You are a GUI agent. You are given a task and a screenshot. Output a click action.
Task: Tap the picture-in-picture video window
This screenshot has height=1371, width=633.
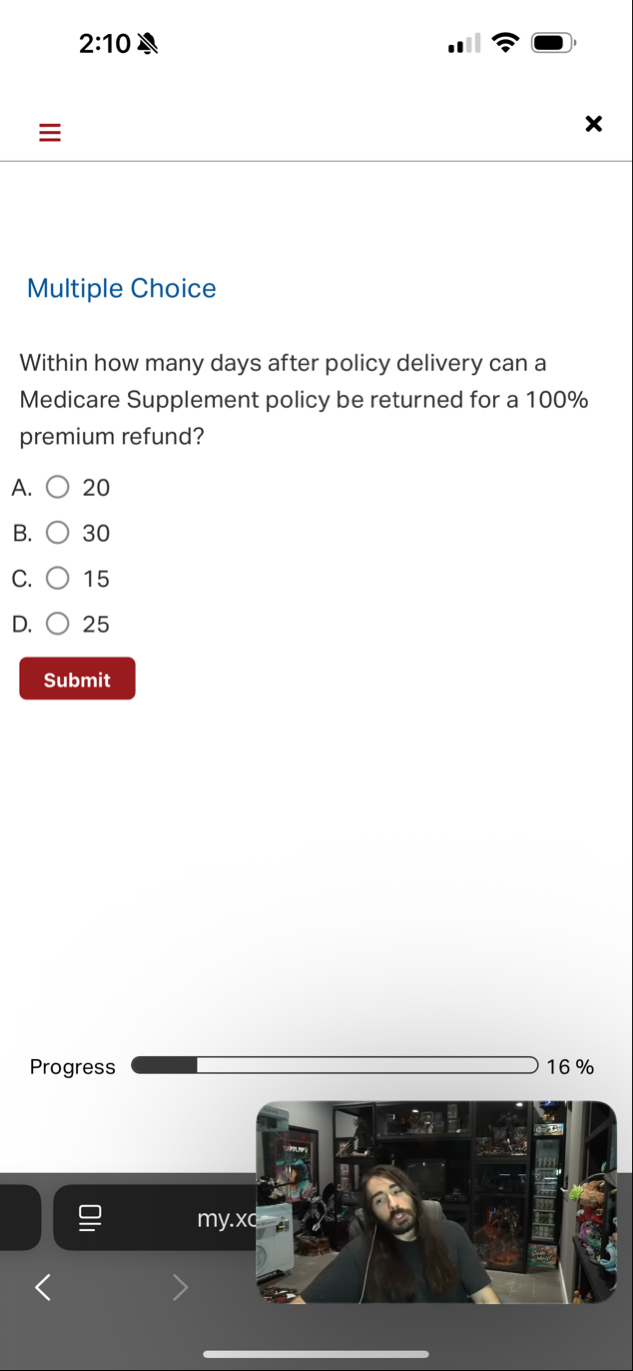pos(436,1201)
